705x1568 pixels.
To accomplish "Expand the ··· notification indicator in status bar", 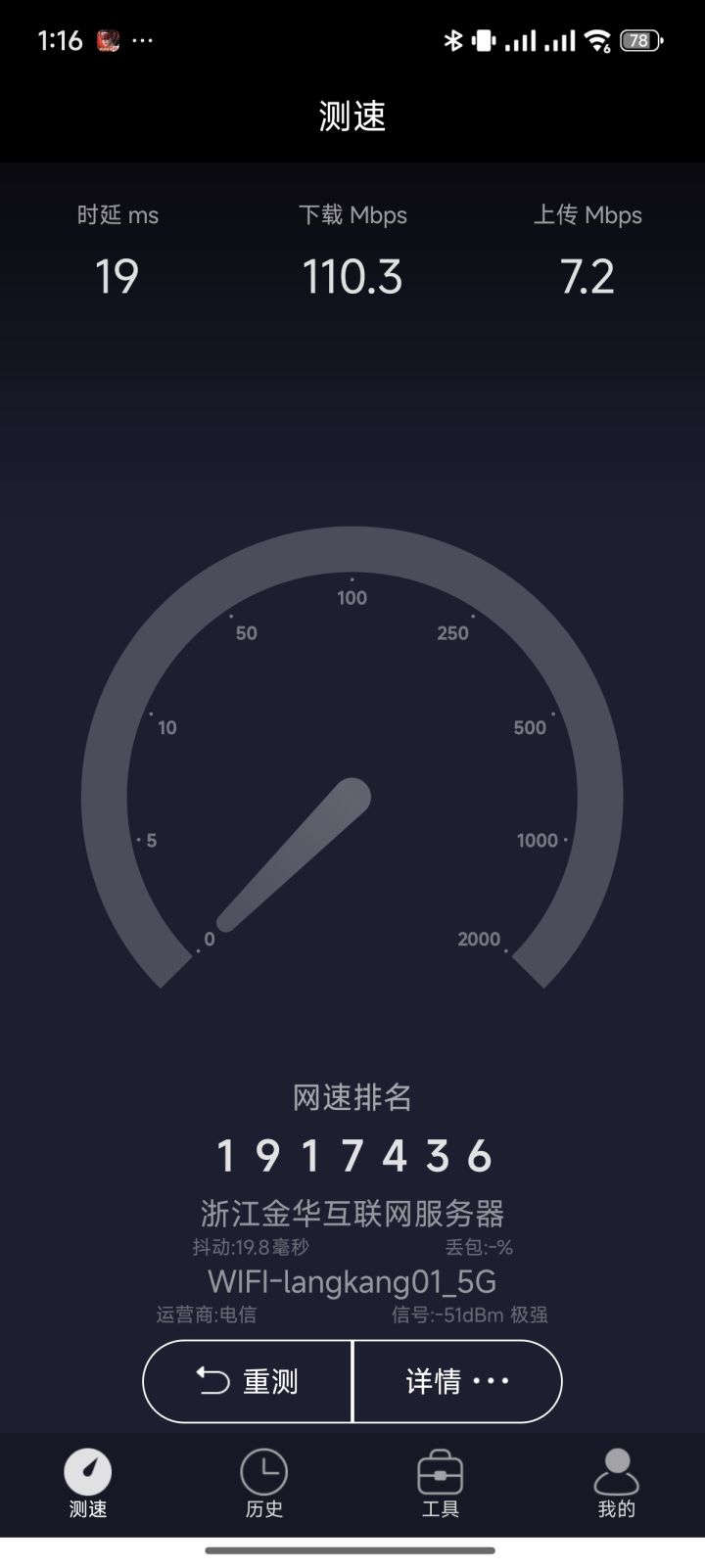I will 143,40.
